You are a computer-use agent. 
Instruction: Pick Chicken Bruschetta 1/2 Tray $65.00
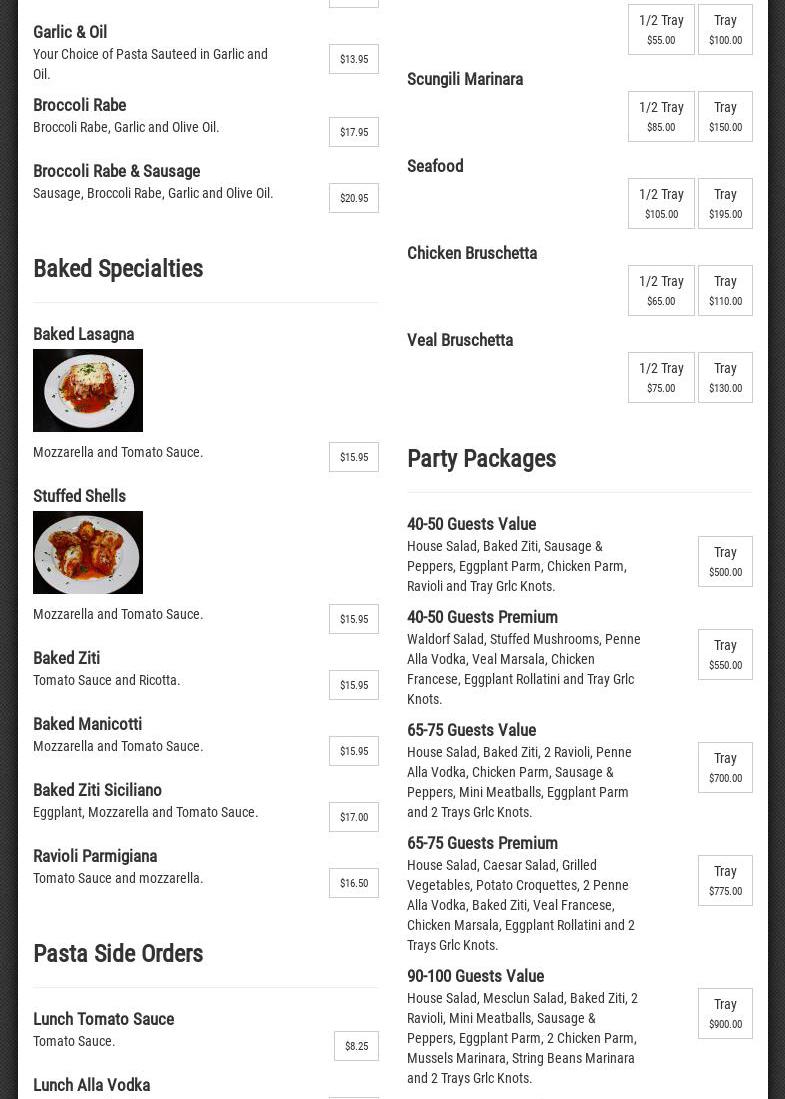point(661,290)
